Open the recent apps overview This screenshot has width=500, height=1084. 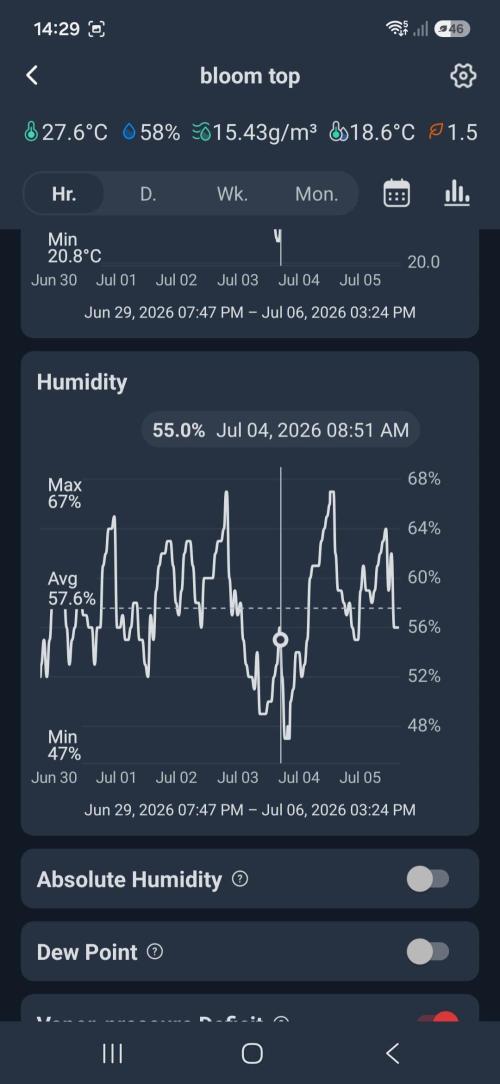point(112,1053)
